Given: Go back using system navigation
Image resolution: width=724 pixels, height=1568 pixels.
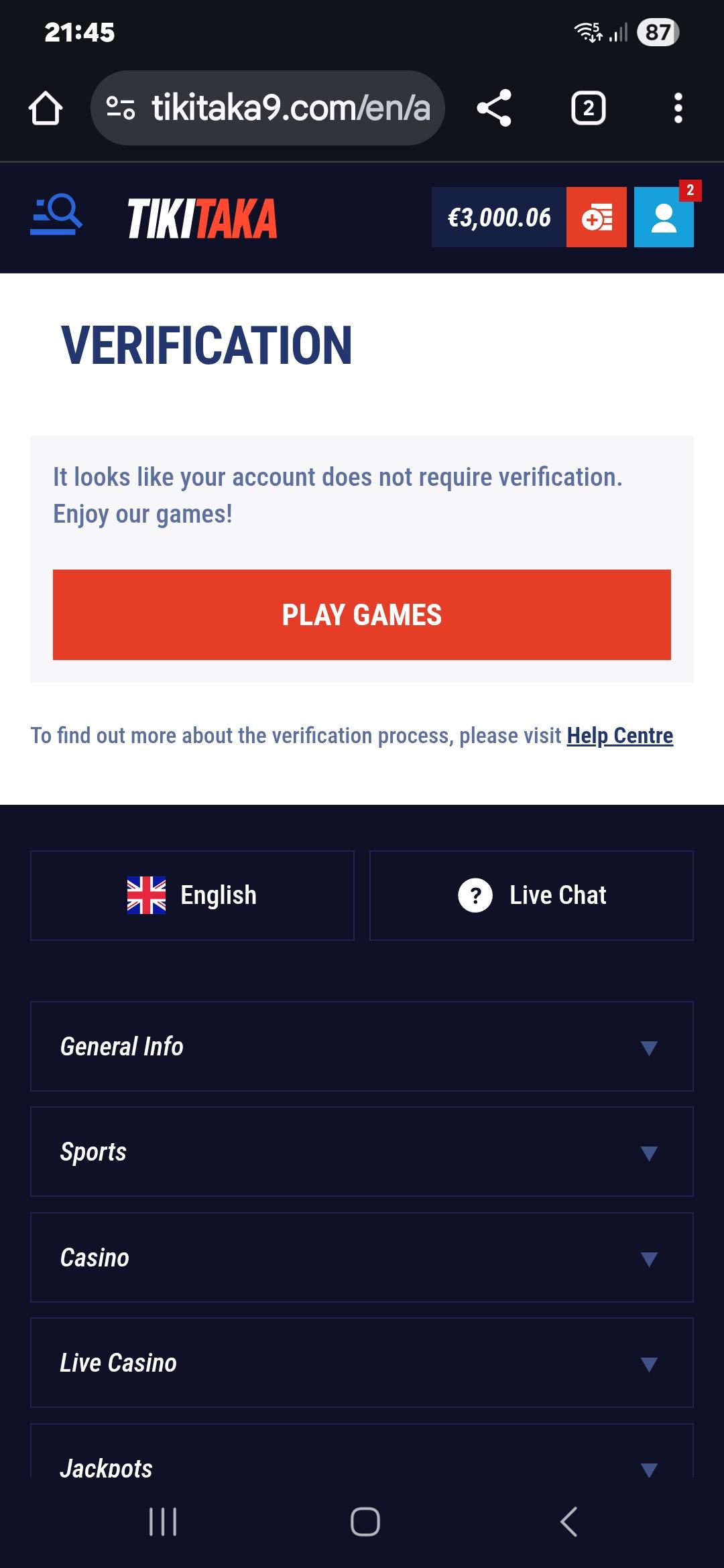Looking at the screenshot, I should (x=568, y=1522).
